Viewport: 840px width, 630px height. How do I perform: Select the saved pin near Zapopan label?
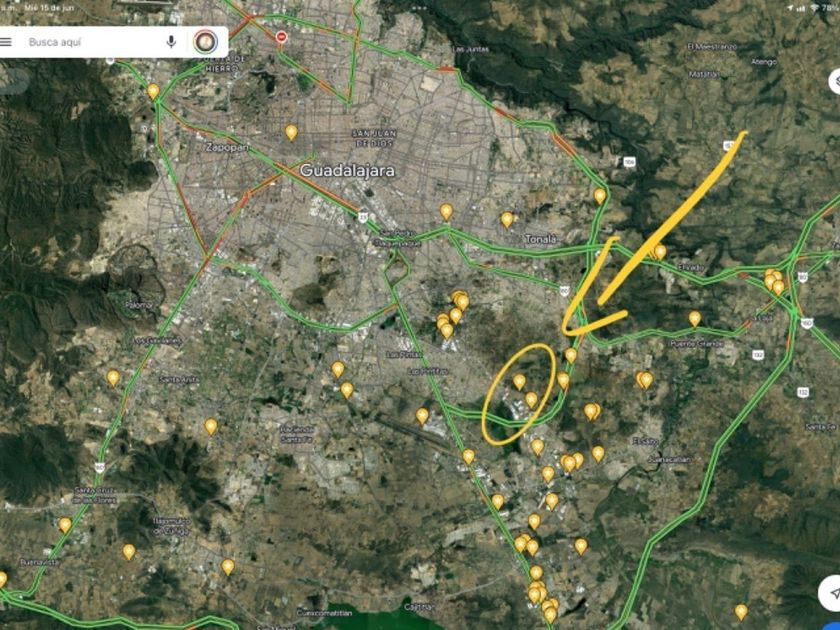291,132
